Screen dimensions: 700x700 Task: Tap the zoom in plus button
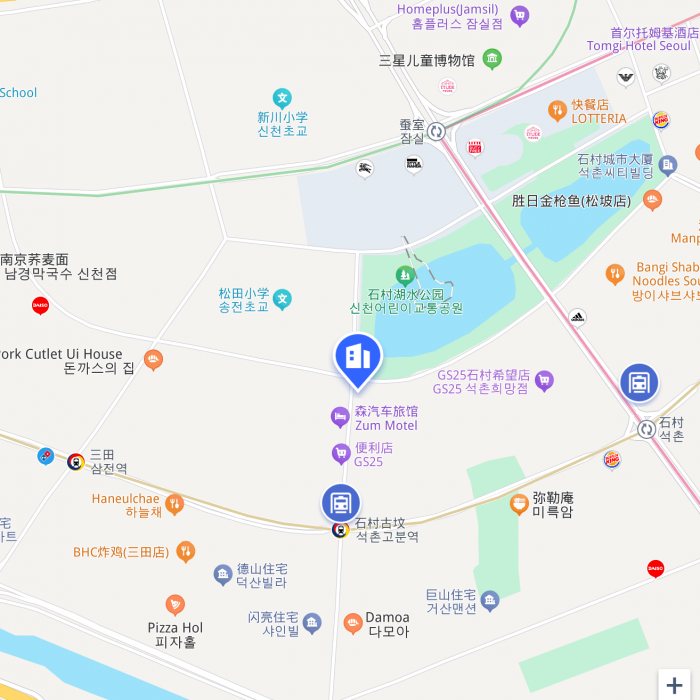point(675,685)
